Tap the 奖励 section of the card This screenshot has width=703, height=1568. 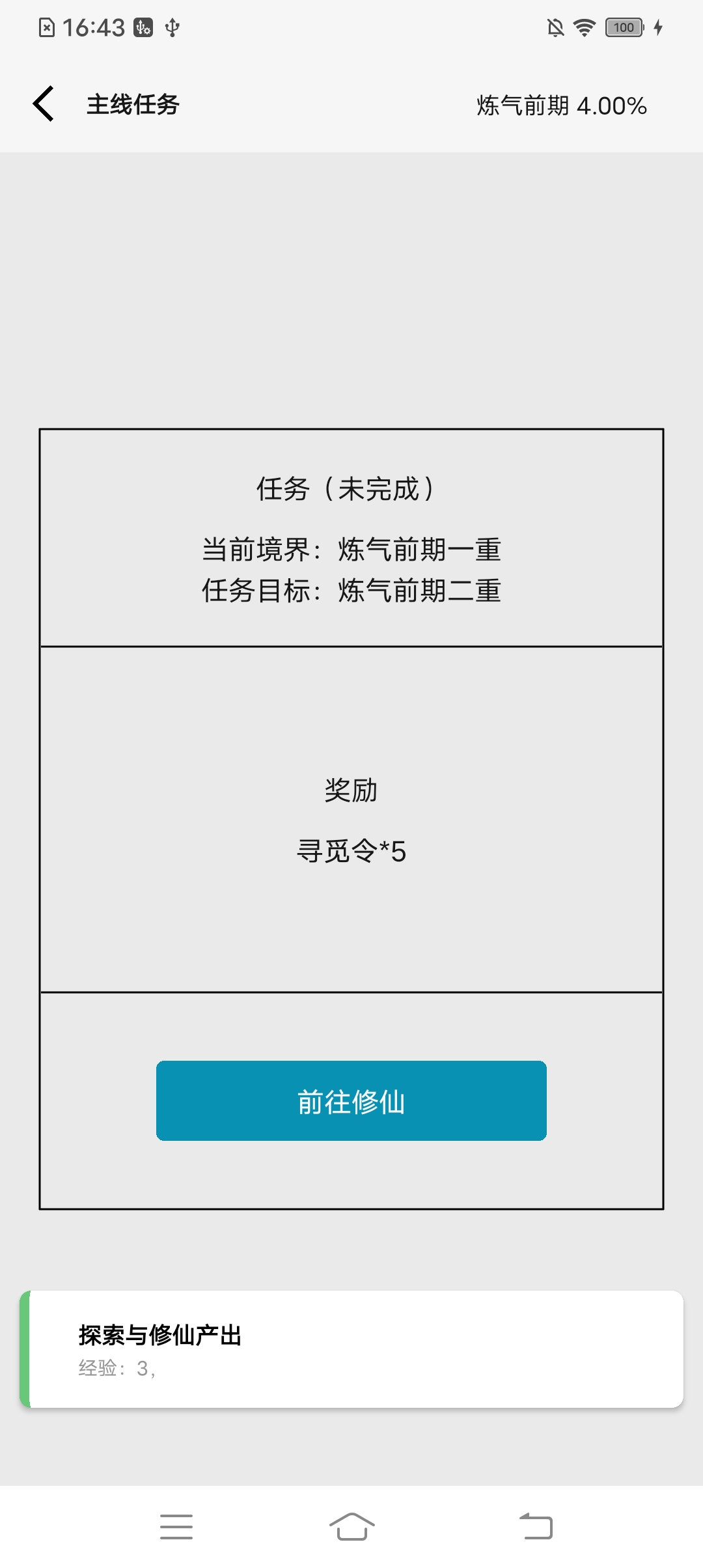point(351,791)
